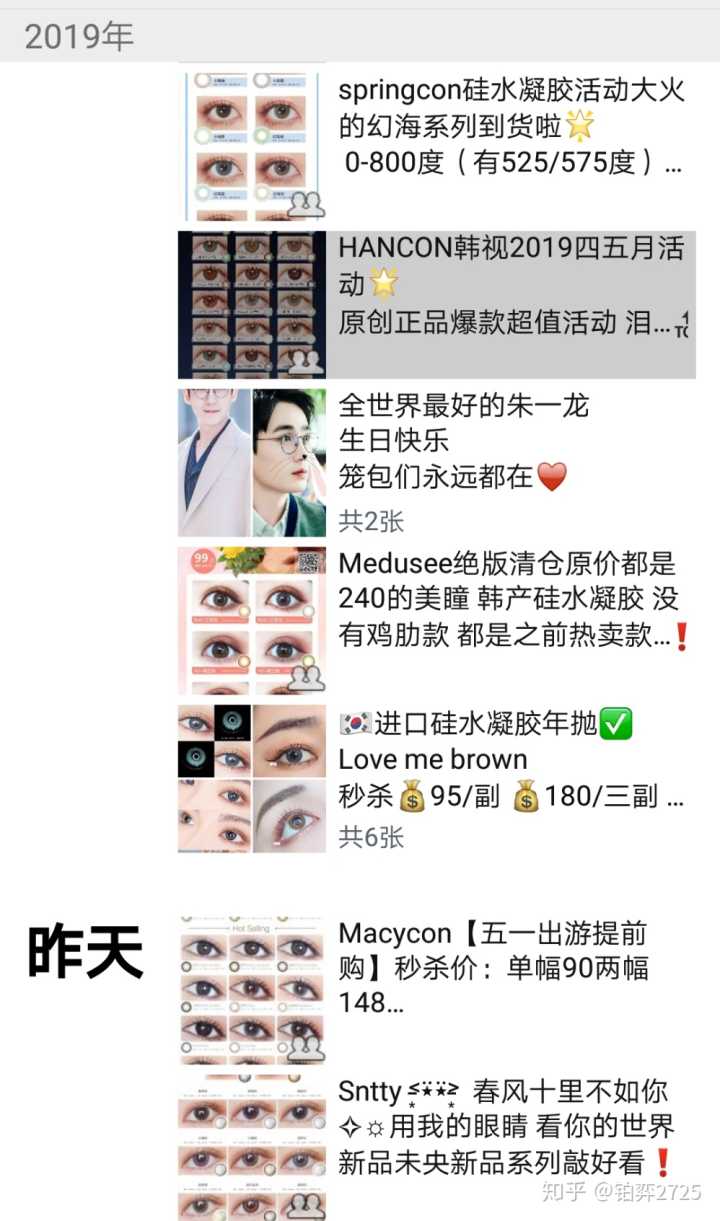This screenshot has height=1221, width=720.
Task: Open the Medusee绝版清仓 post
Action: click(510, 600)
